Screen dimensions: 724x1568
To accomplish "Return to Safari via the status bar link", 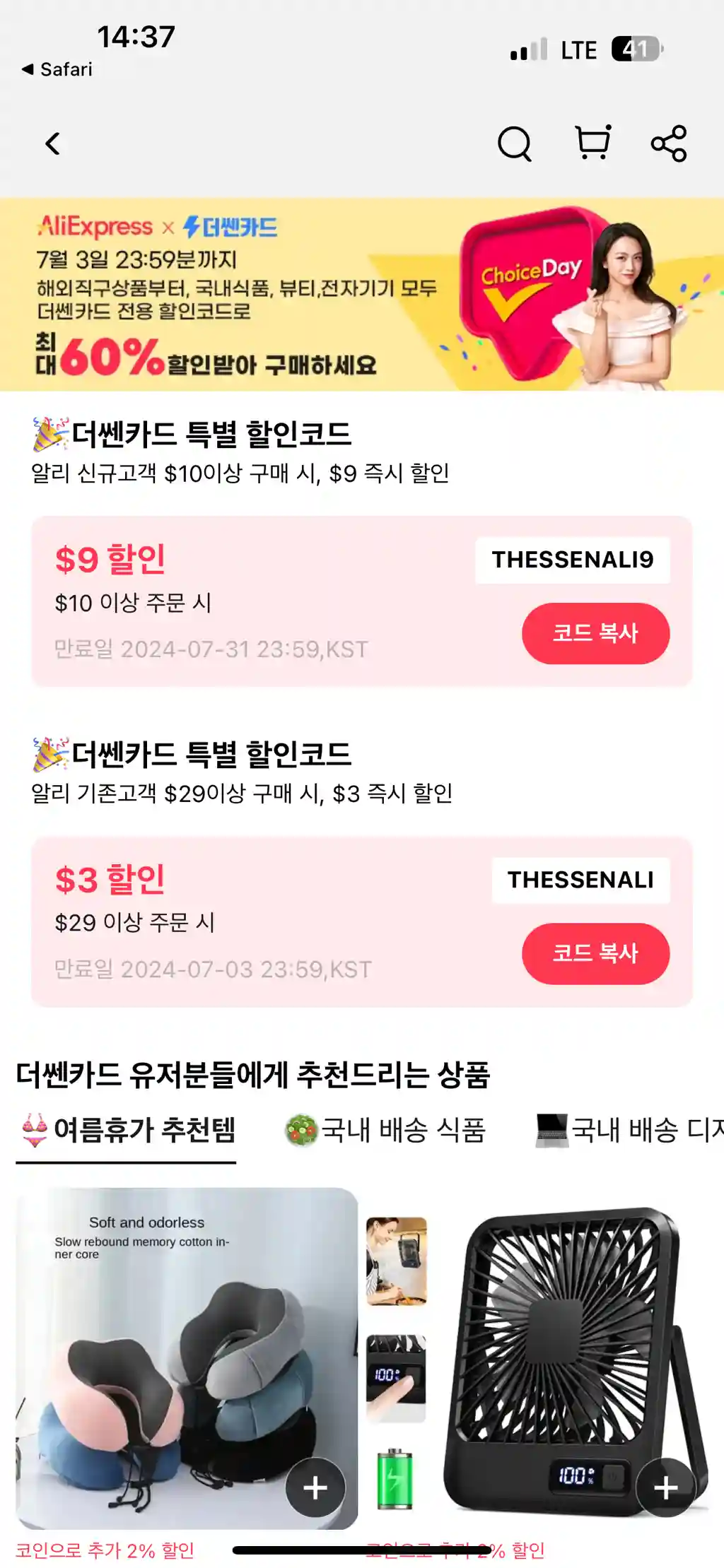I will pyautogui.click(x=58, y=69).
